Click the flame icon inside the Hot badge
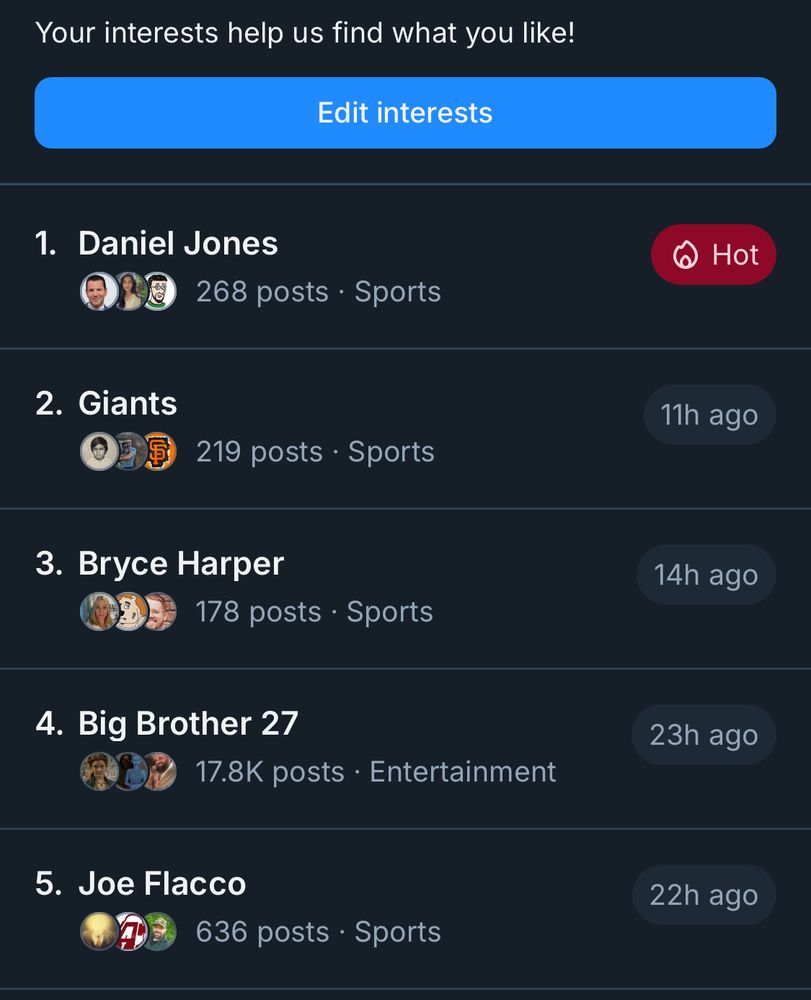 point(687,254)
